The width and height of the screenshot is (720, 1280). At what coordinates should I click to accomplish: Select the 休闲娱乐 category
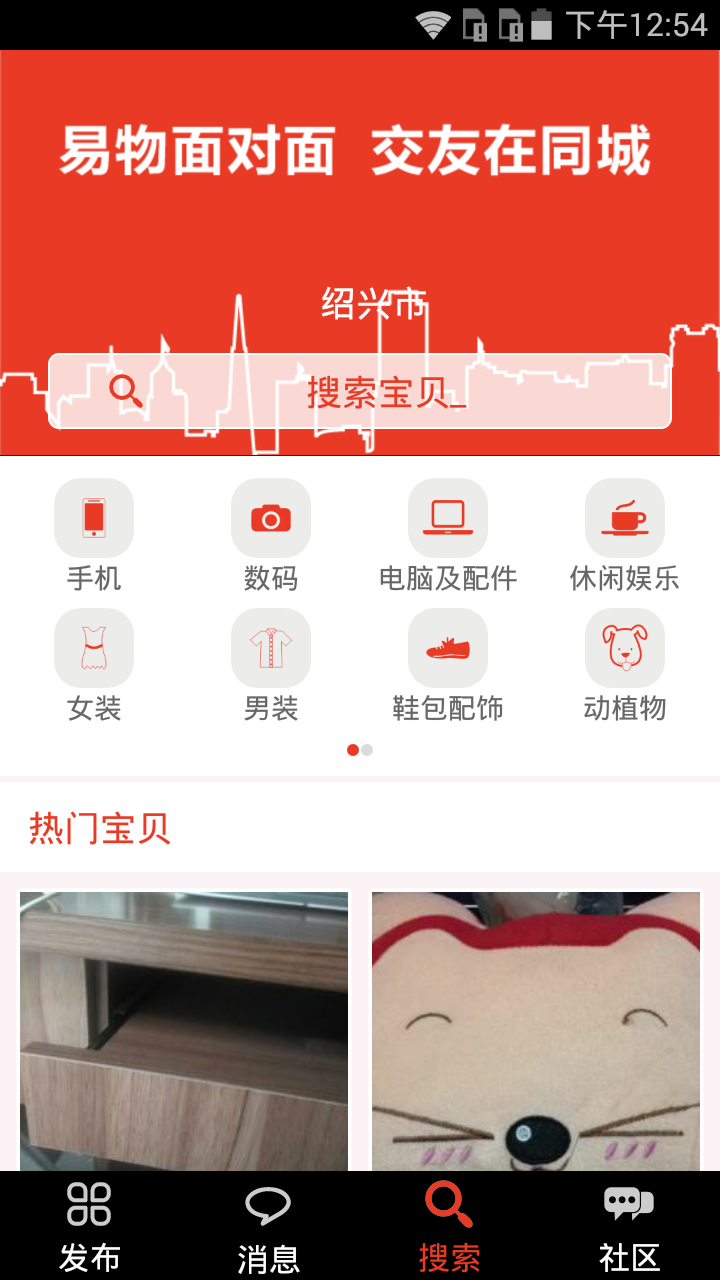[624, 534]
